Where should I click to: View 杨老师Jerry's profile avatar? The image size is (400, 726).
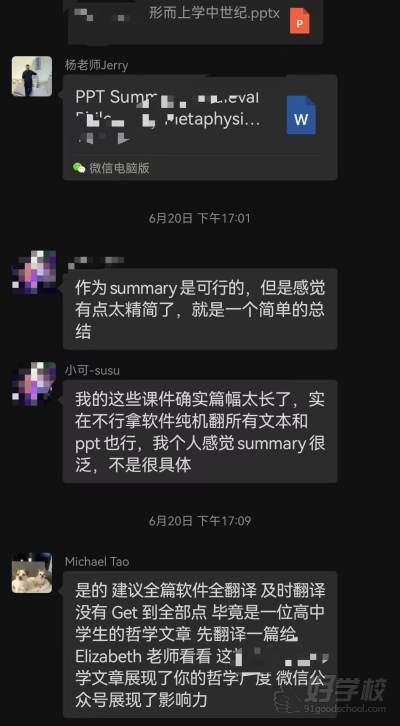coord(32,76)
